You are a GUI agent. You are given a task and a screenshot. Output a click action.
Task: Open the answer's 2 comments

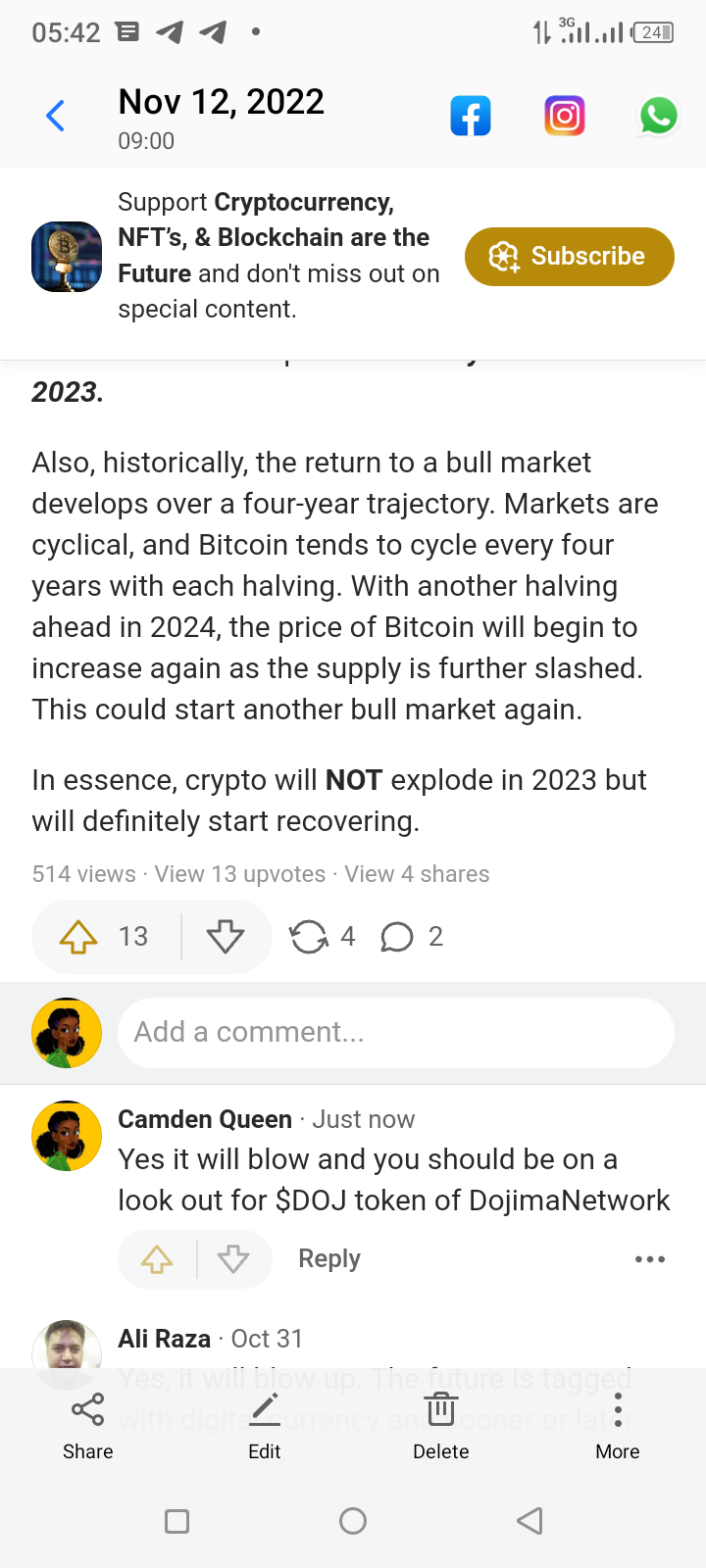tap(397, 937)
